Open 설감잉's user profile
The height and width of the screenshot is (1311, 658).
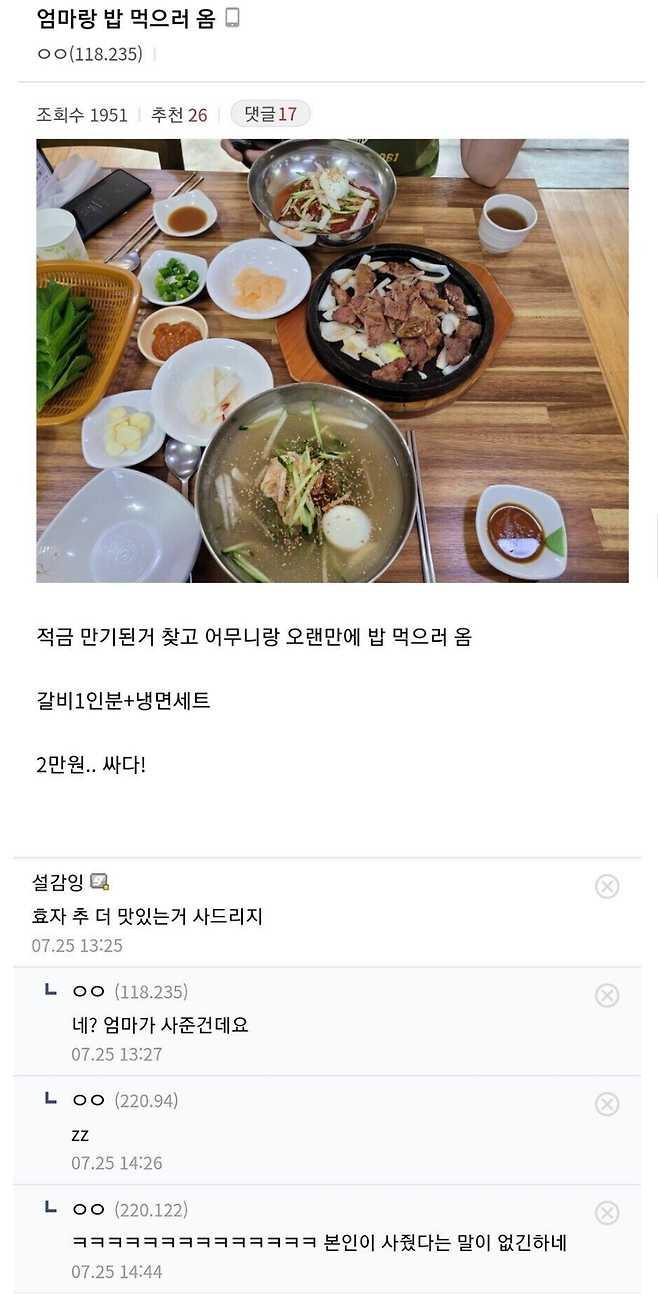click(x=58, y=881)
